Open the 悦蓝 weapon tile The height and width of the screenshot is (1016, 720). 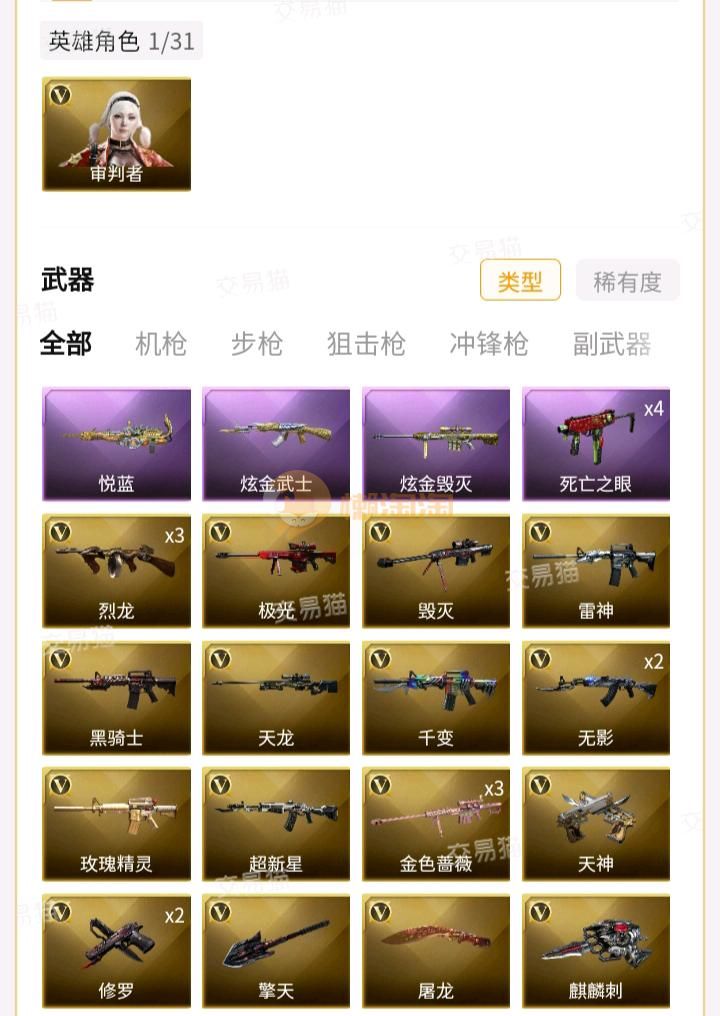click(x=116, y=444)
